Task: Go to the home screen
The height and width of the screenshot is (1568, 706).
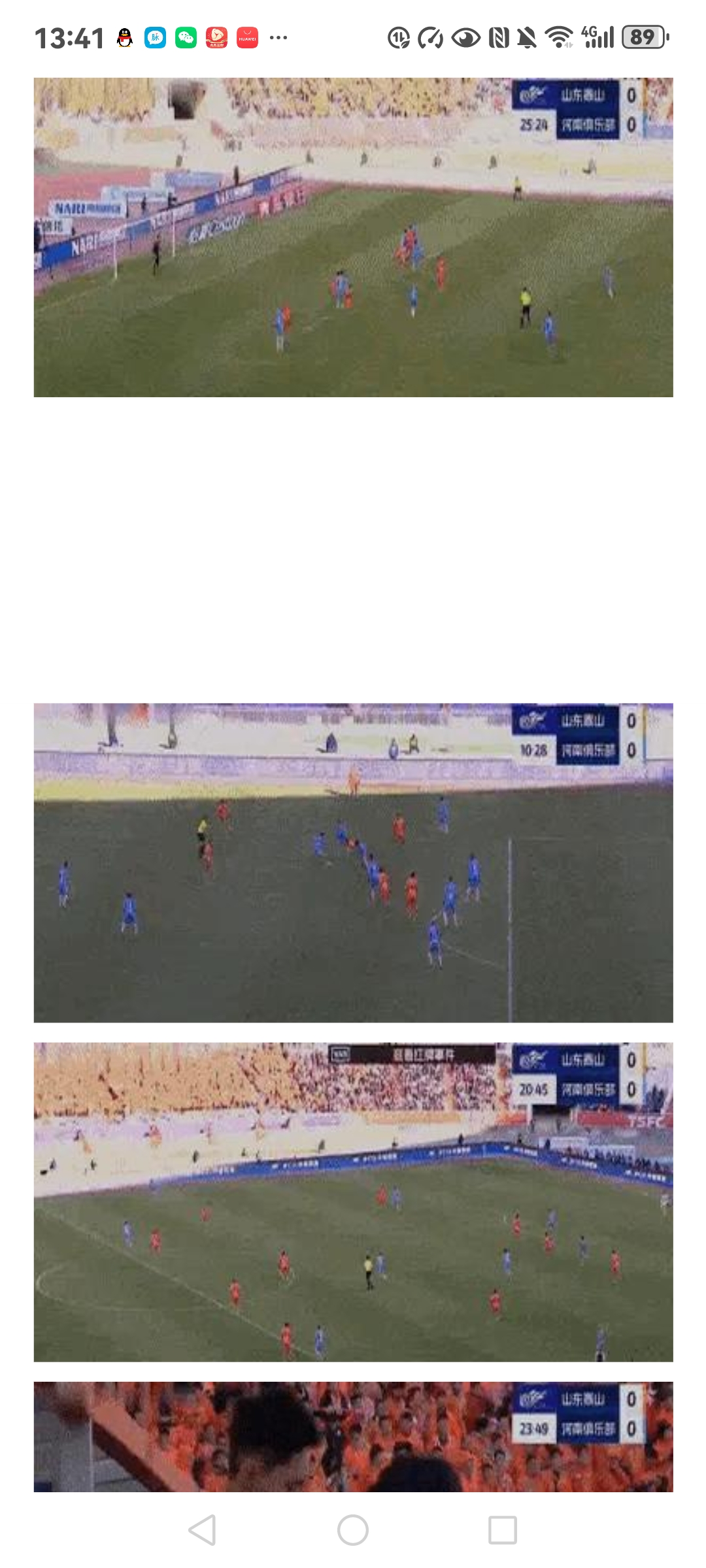Action: [x=353, y=1530]
